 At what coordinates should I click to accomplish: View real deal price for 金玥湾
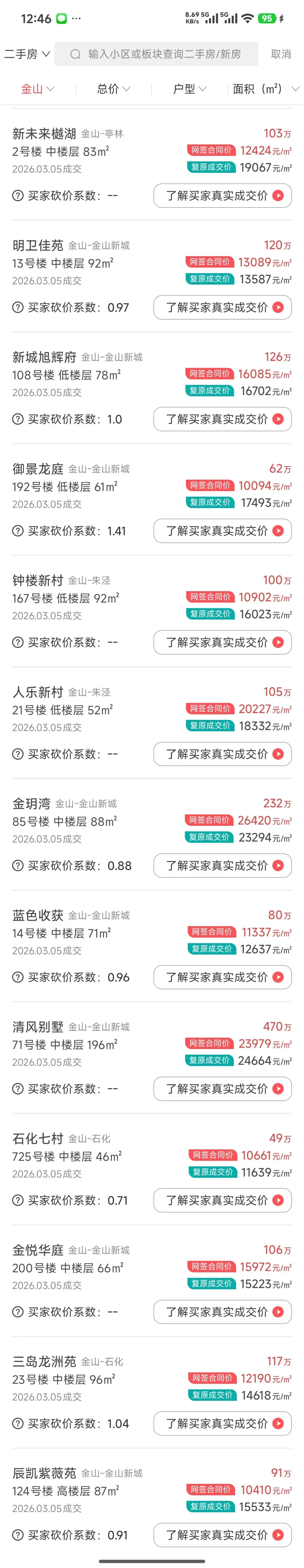coord(223,866)
